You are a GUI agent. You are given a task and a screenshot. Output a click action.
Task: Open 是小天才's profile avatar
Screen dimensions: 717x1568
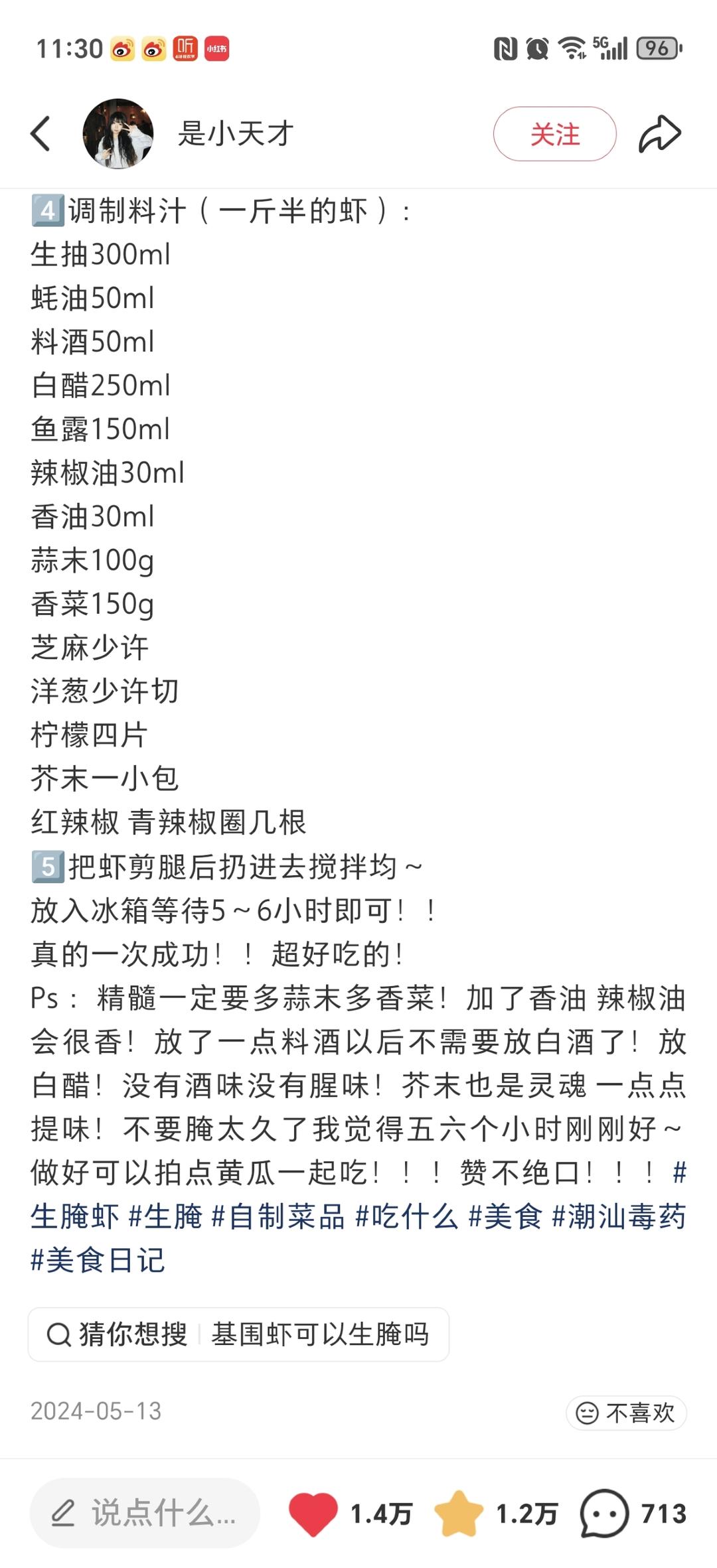click(x=118, y=133)
